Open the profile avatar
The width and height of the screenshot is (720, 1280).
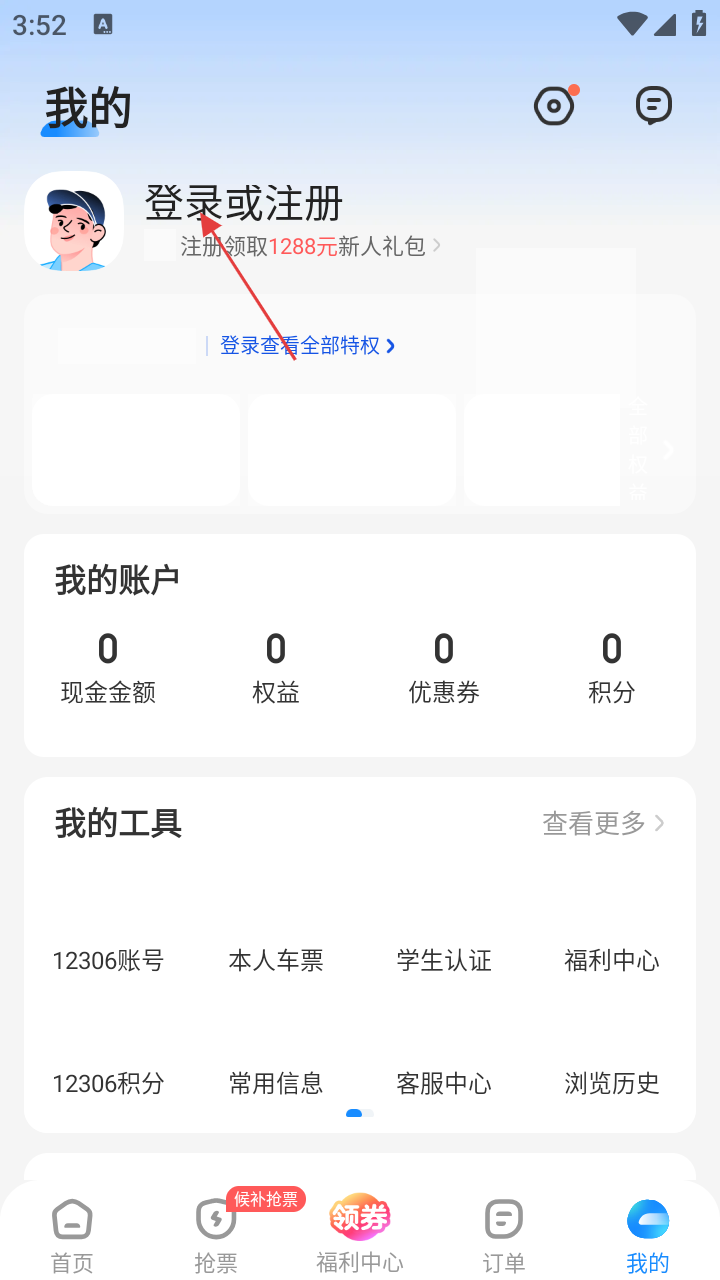74,221
